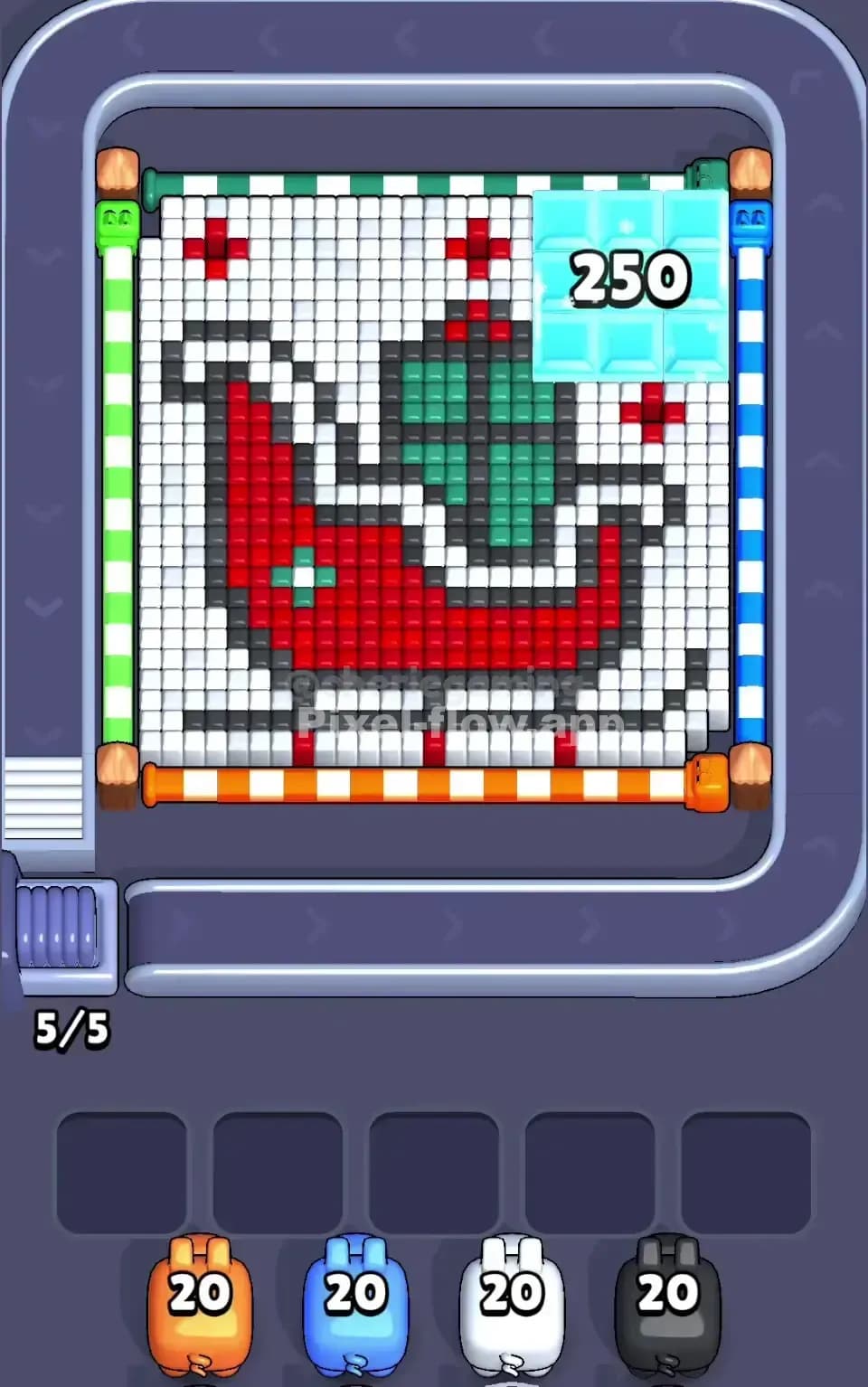Select the last empty tray slot

(x=746, y=1166)
